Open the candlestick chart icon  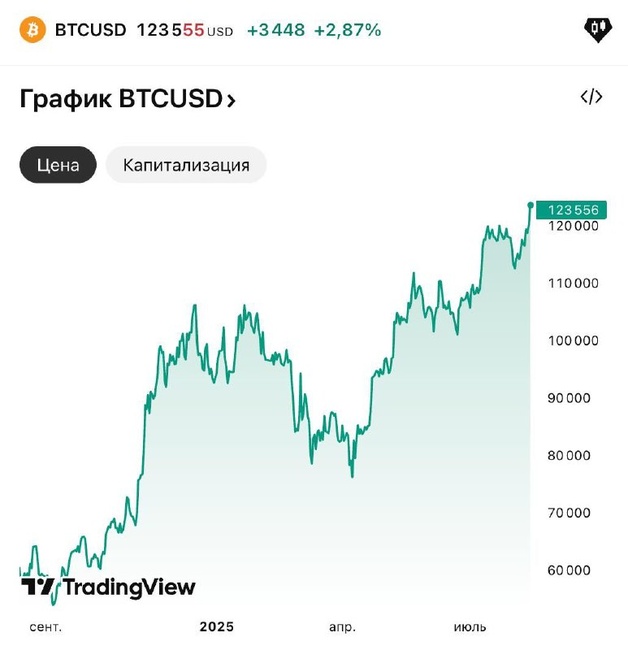point(597,29)
